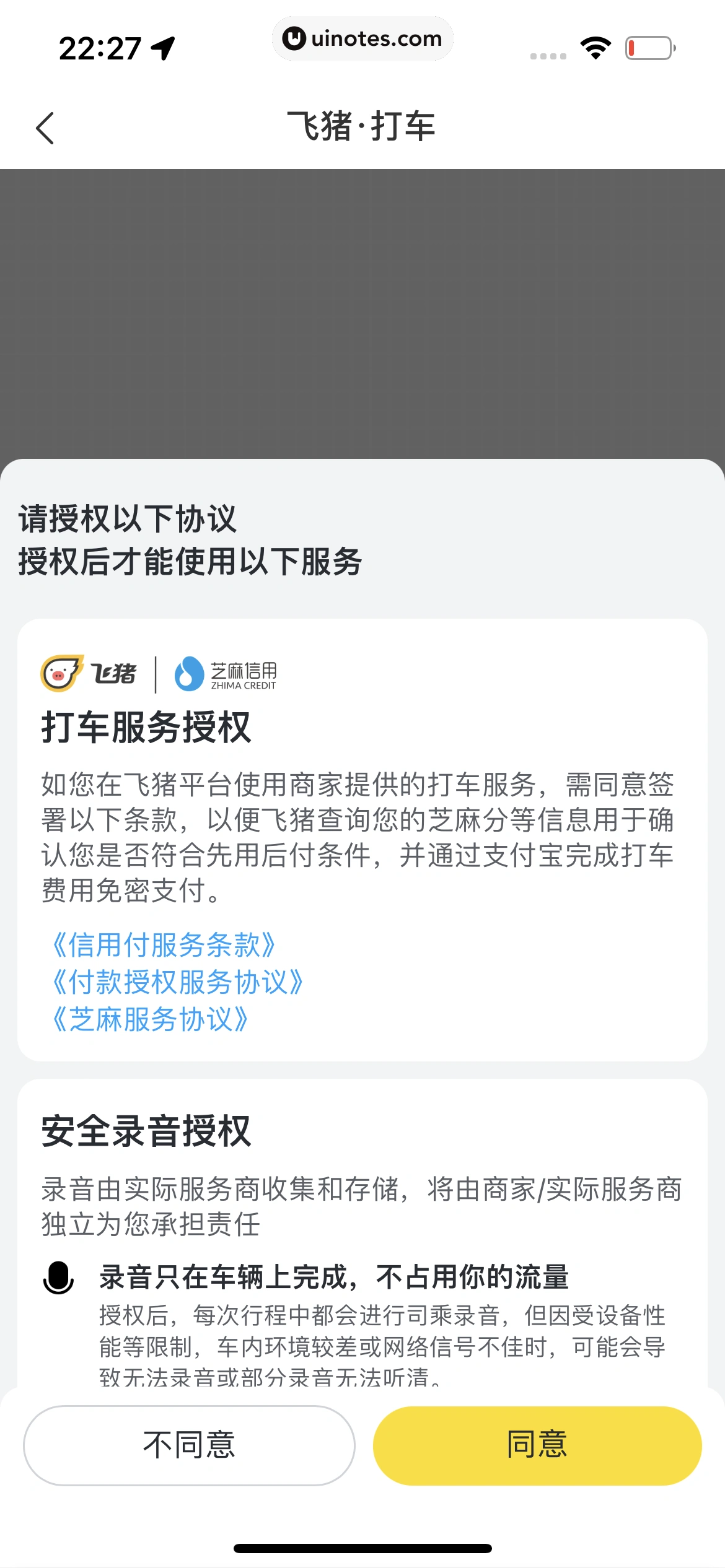
Task: Tap 不同意 to decline authorization
Action: point(189,1445)
